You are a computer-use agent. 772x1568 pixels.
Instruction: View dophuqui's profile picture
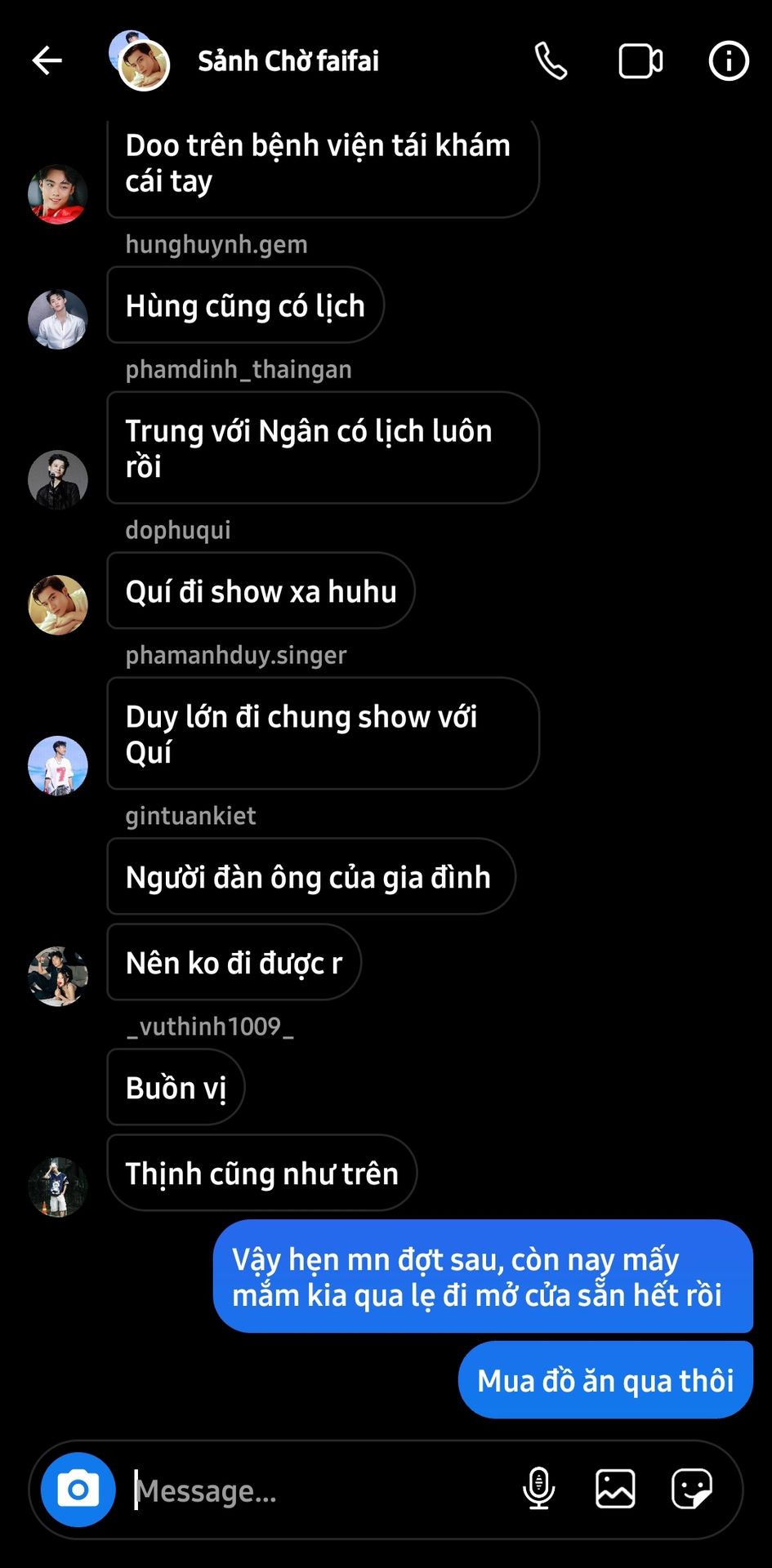58,605
